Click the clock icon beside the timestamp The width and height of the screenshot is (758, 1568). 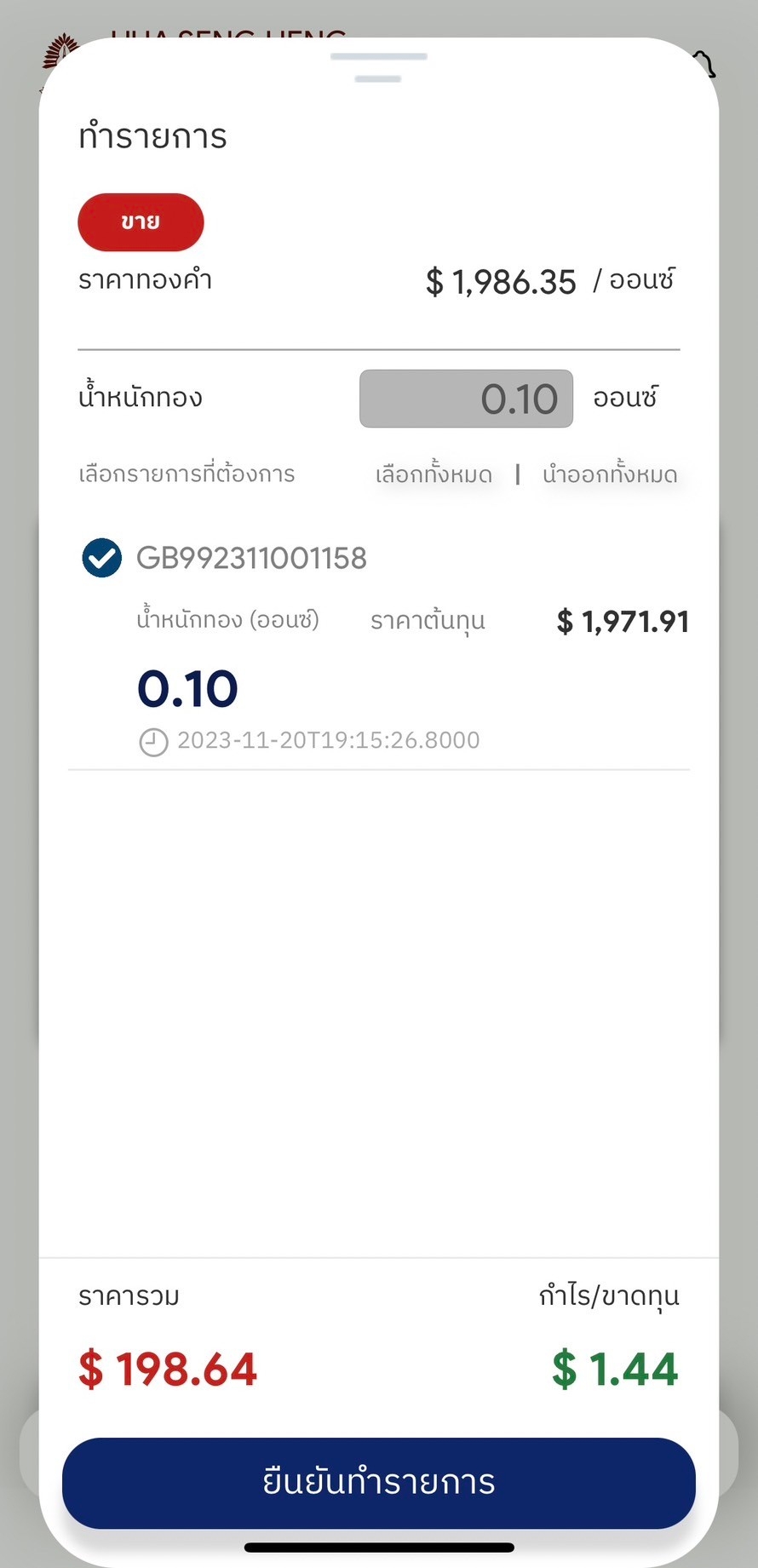point(153,740)
